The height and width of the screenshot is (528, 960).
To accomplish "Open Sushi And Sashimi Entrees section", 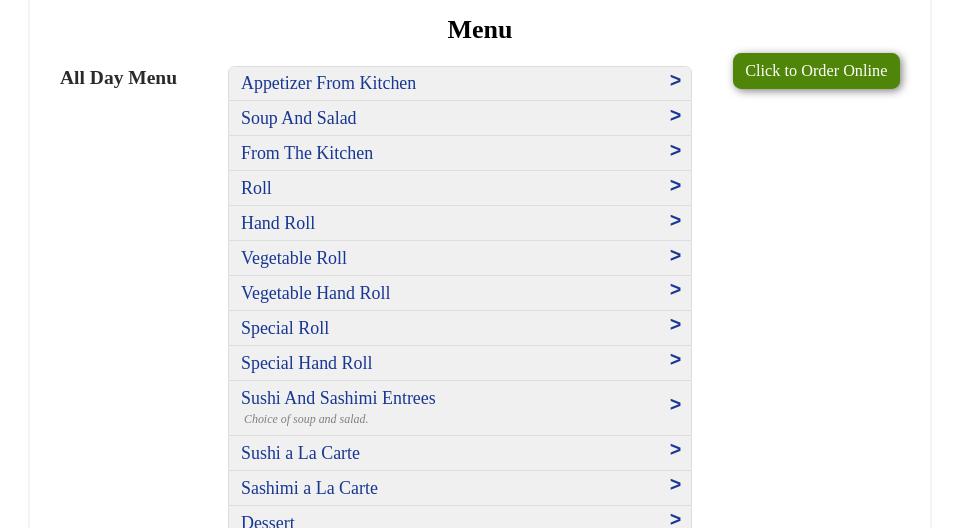I will tap(459, 407).
